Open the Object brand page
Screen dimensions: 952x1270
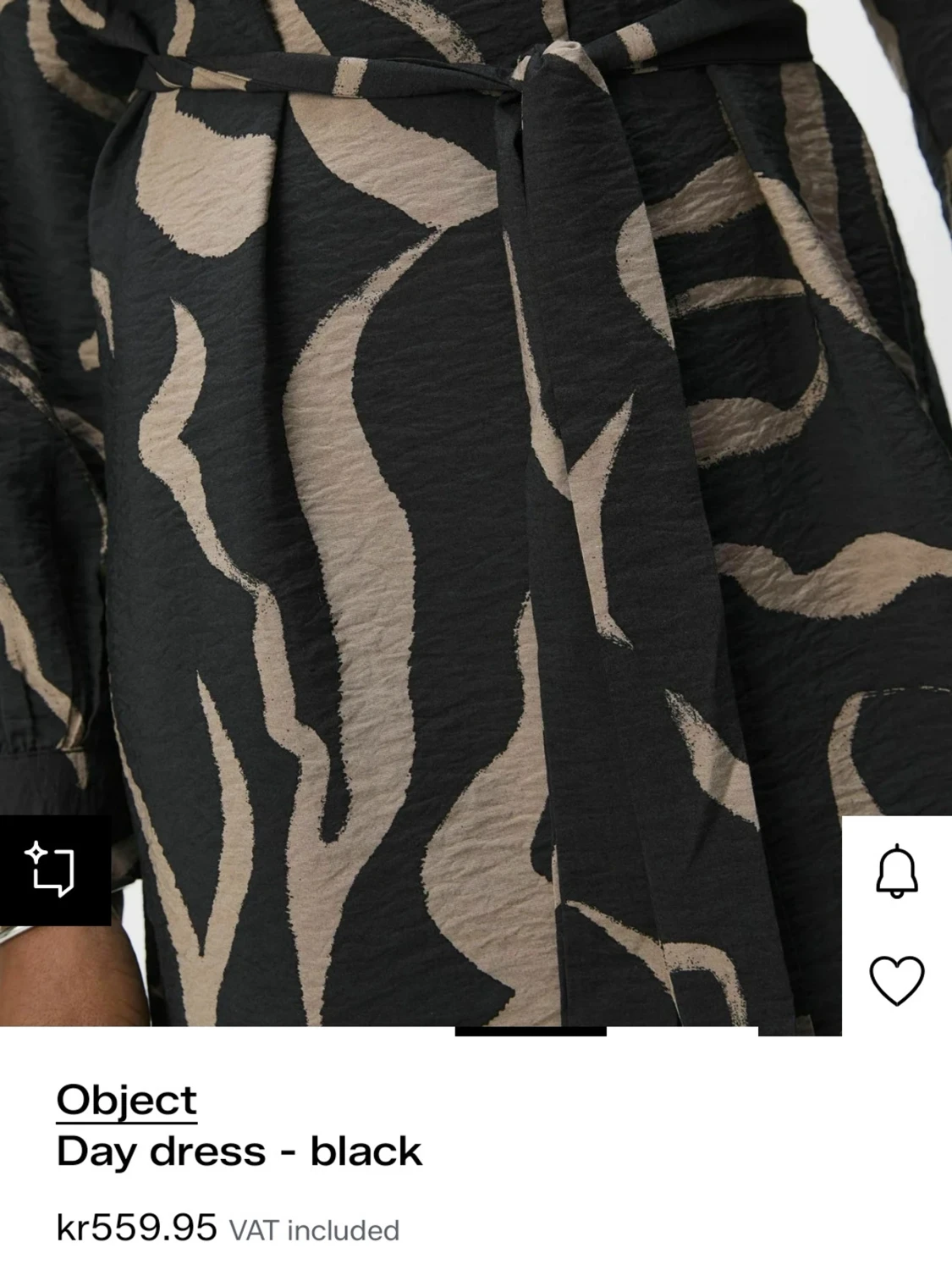(x=125, y=1099)
